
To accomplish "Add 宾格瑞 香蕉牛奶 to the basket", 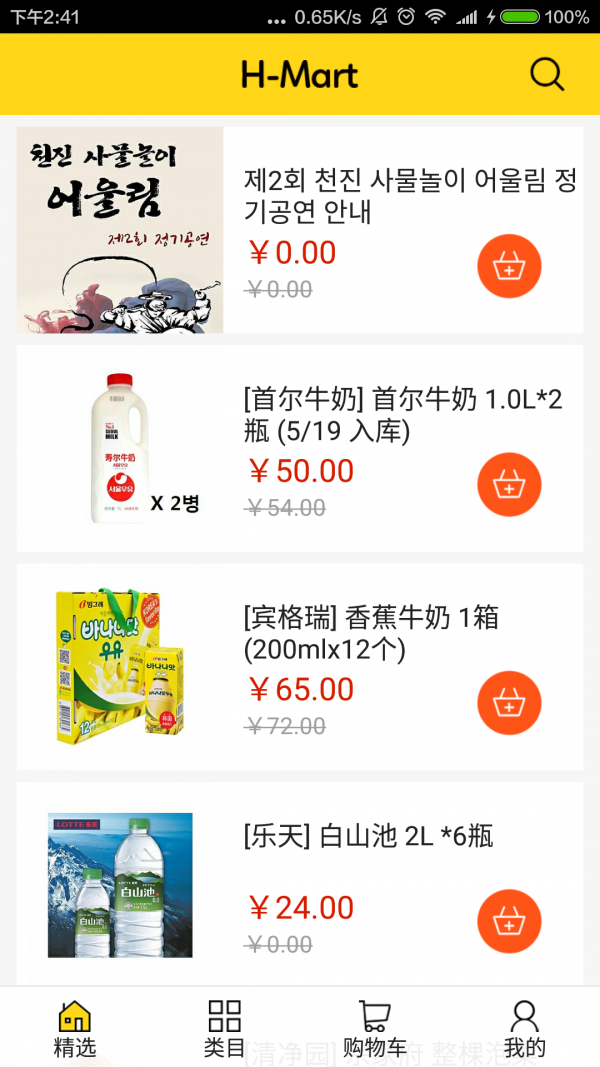I will [509, 703].
